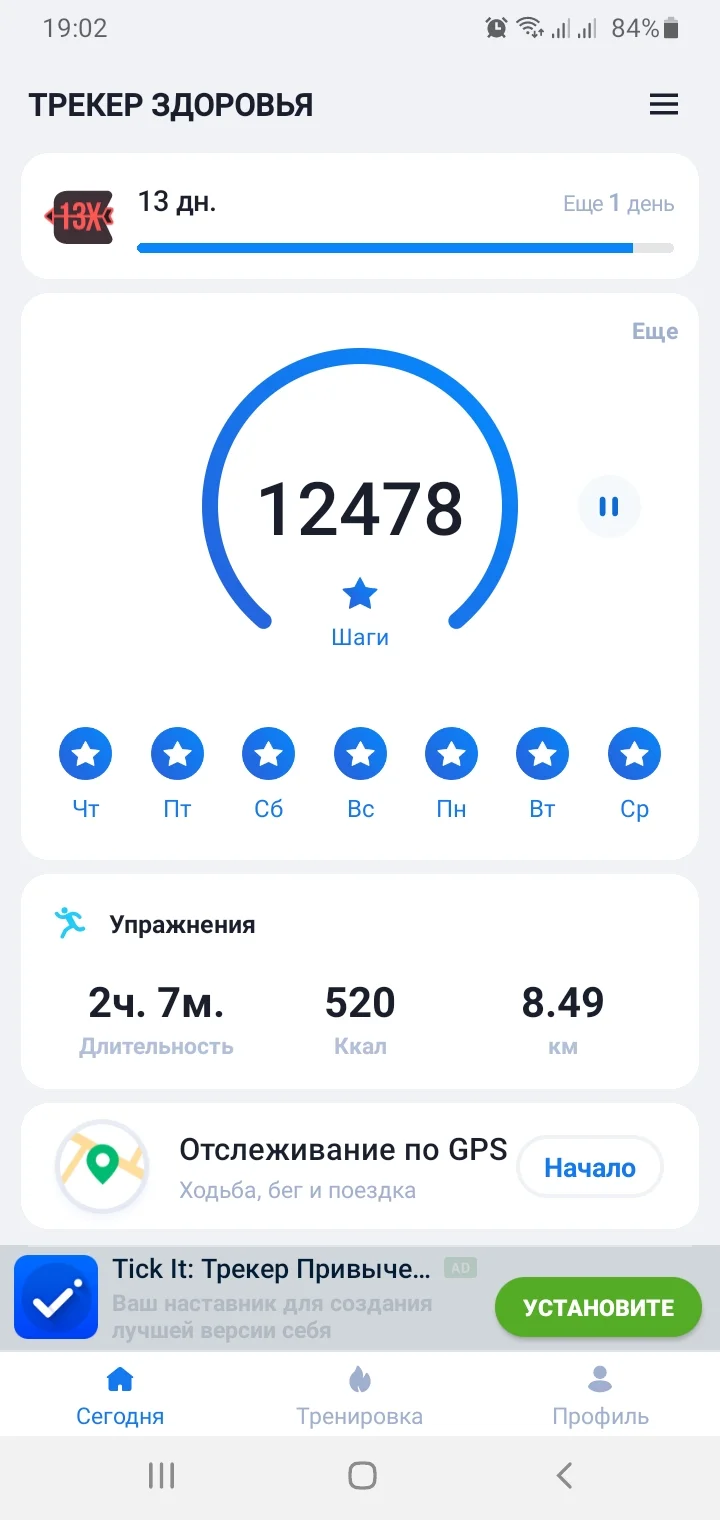Switch to the Сегодня tab
Image resolution: width=720 pixels, height=1520 pixels.
[119, 1394]
